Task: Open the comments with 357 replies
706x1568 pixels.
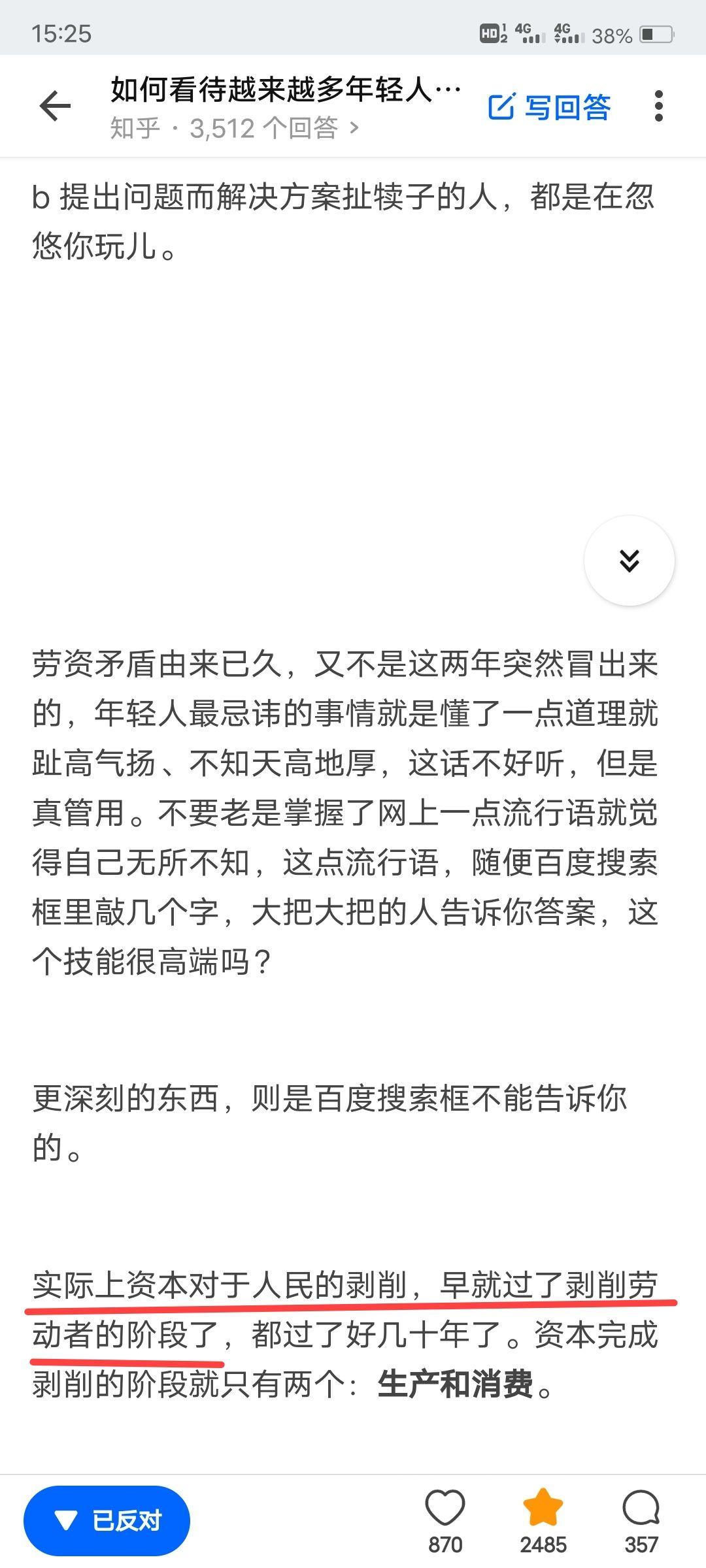Action: point(641,1522)
